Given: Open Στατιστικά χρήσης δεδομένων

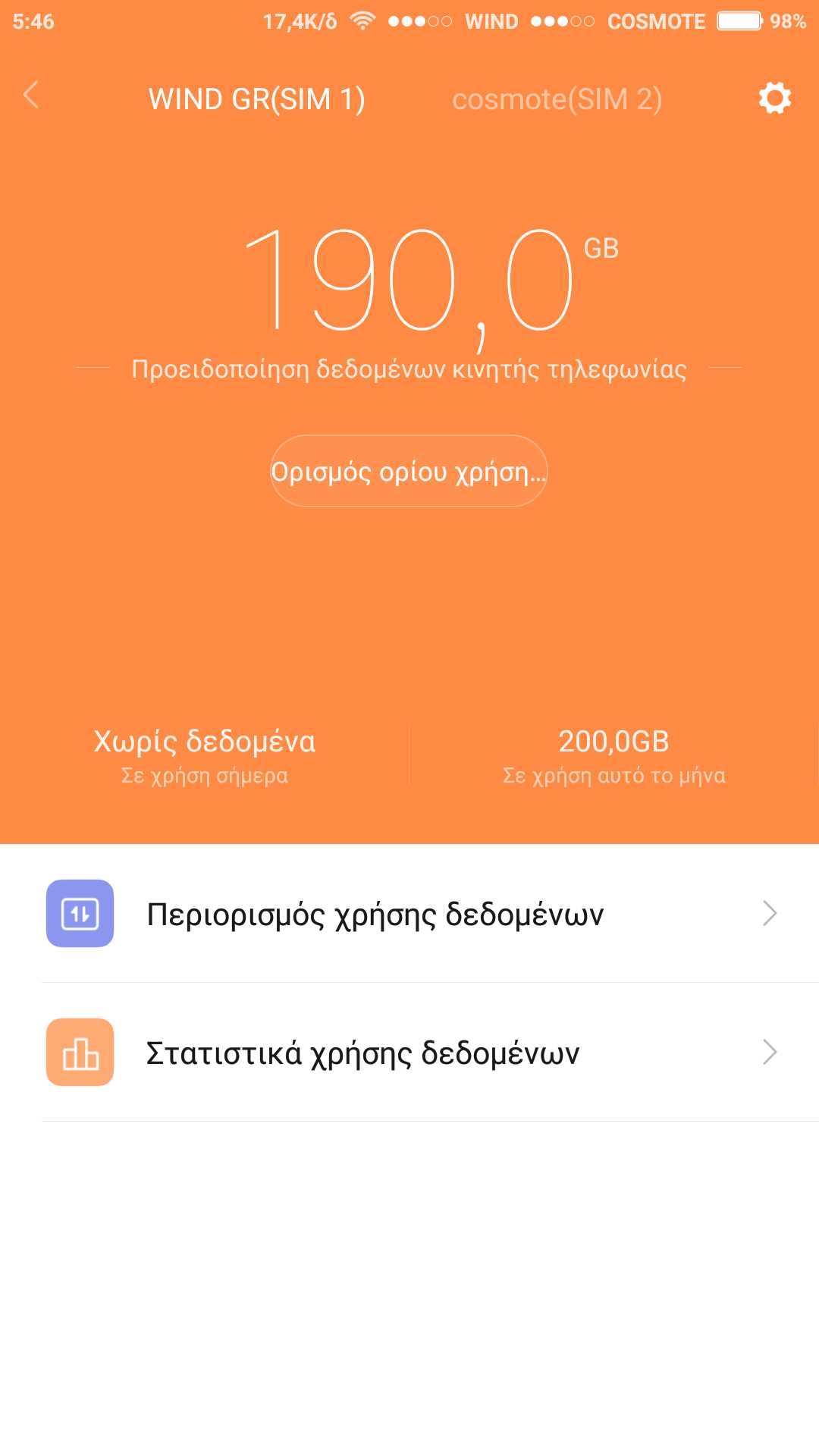Looking at the screenshot, I should click(x=409, y=1053).
